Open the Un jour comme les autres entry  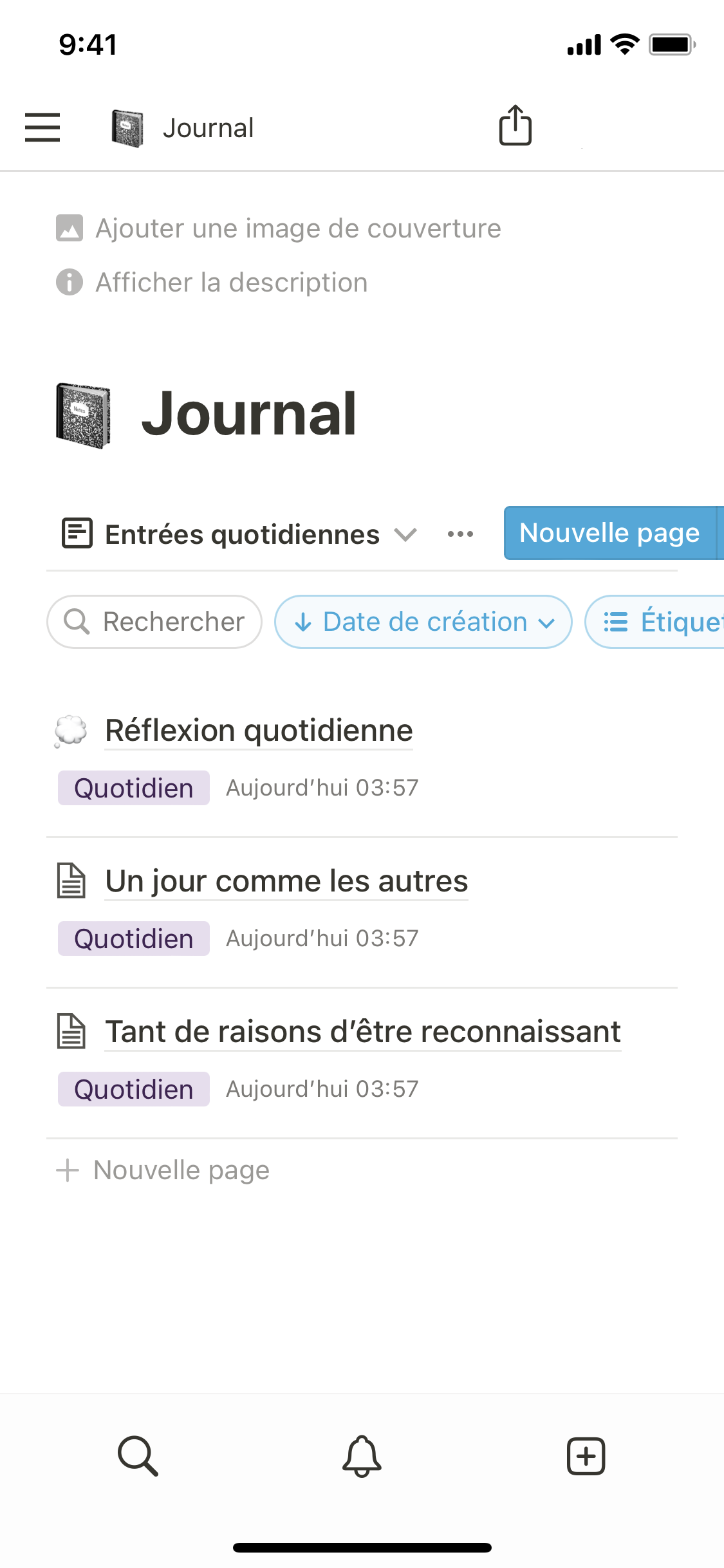(286, 881)
